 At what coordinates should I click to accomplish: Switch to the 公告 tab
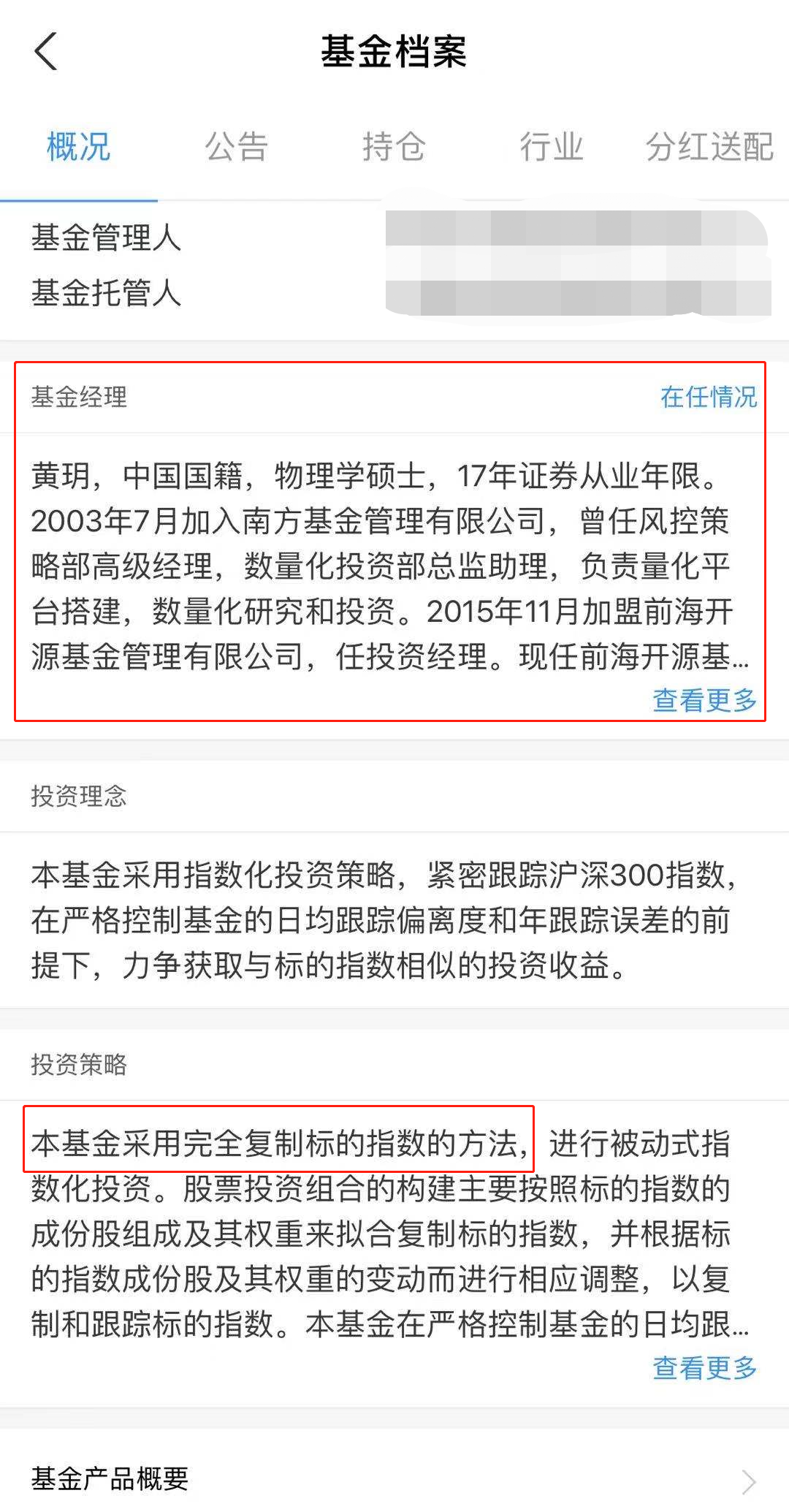(x=236, y=147)
